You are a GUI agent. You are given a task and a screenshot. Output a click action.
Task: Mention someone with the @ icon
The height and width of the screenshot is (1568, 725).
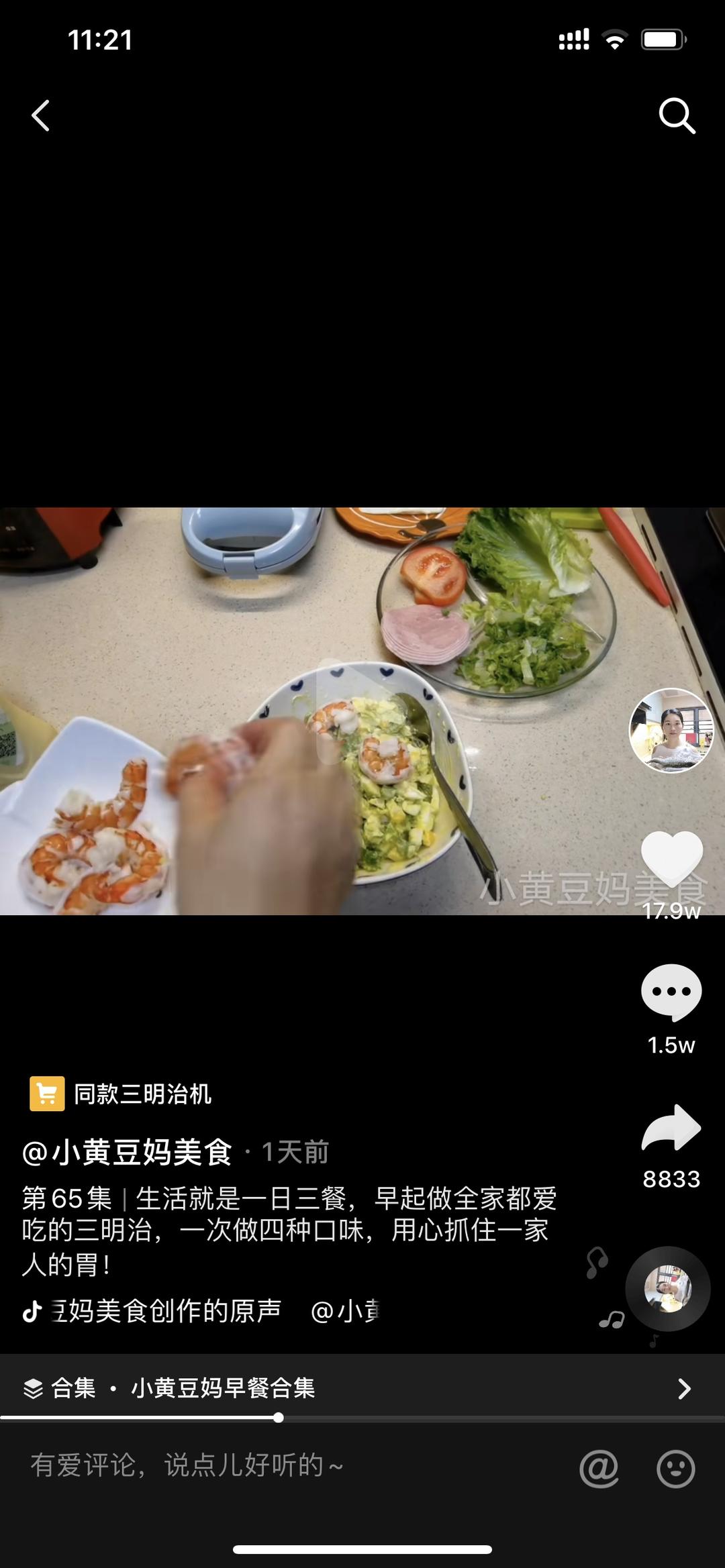pos(599,1468)
